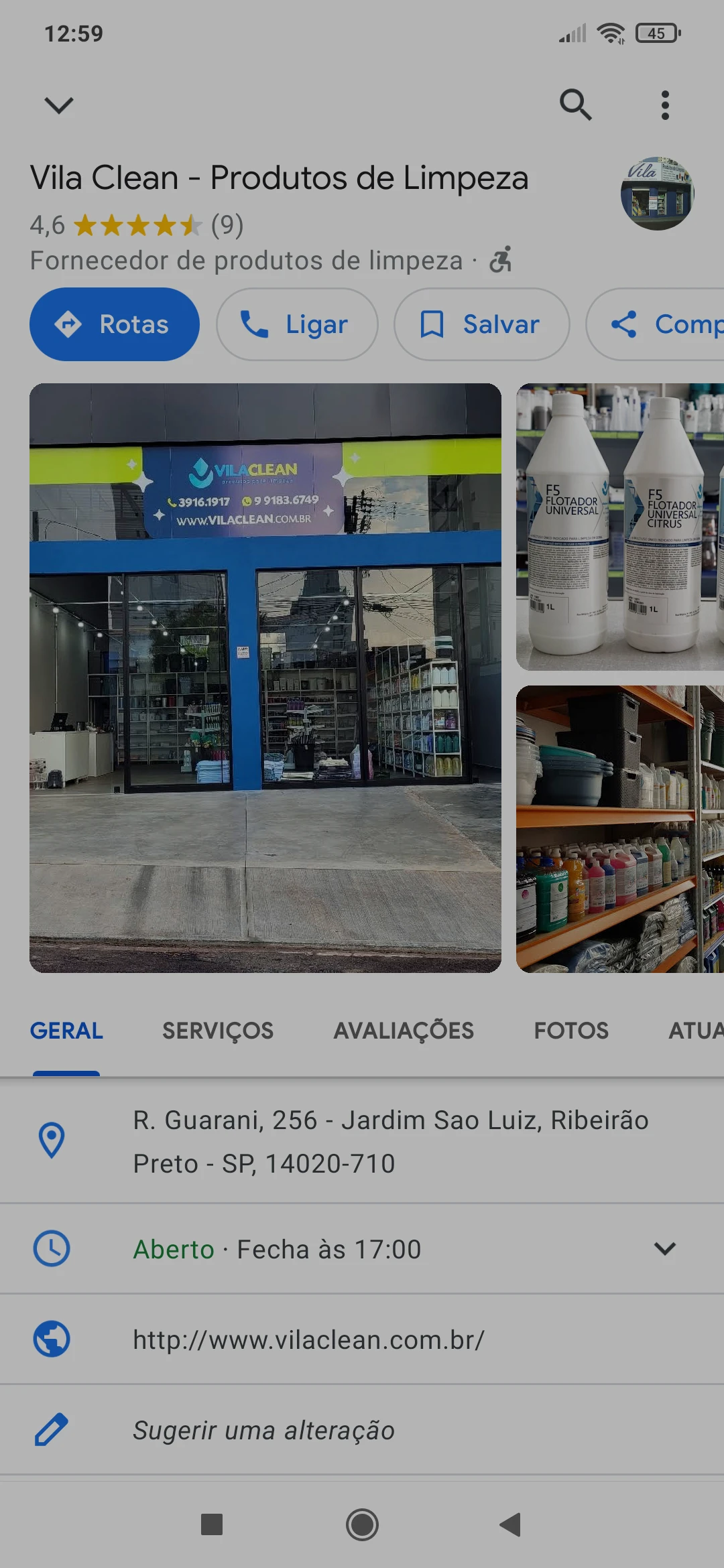The image size is (724, 1568).
Task: Collapse the place sheet with the down chevron
Action: 58,105
